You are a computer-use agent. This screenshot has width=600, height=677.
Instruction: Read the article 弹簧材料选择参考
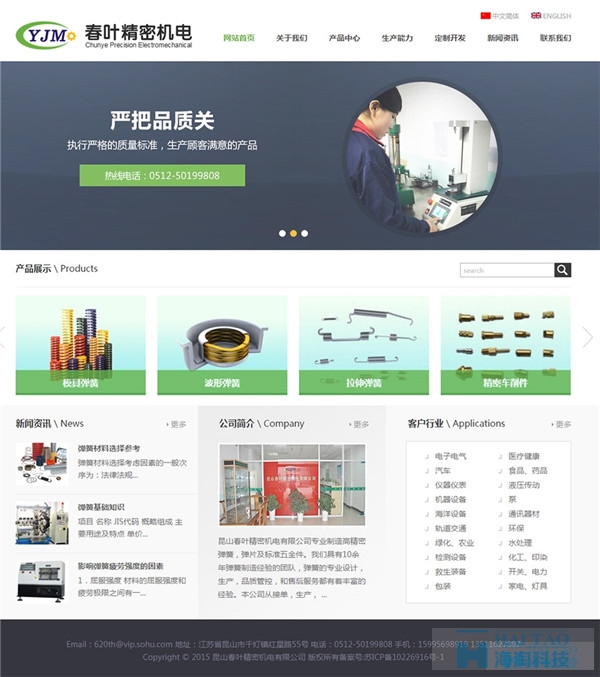click(109, 448)
